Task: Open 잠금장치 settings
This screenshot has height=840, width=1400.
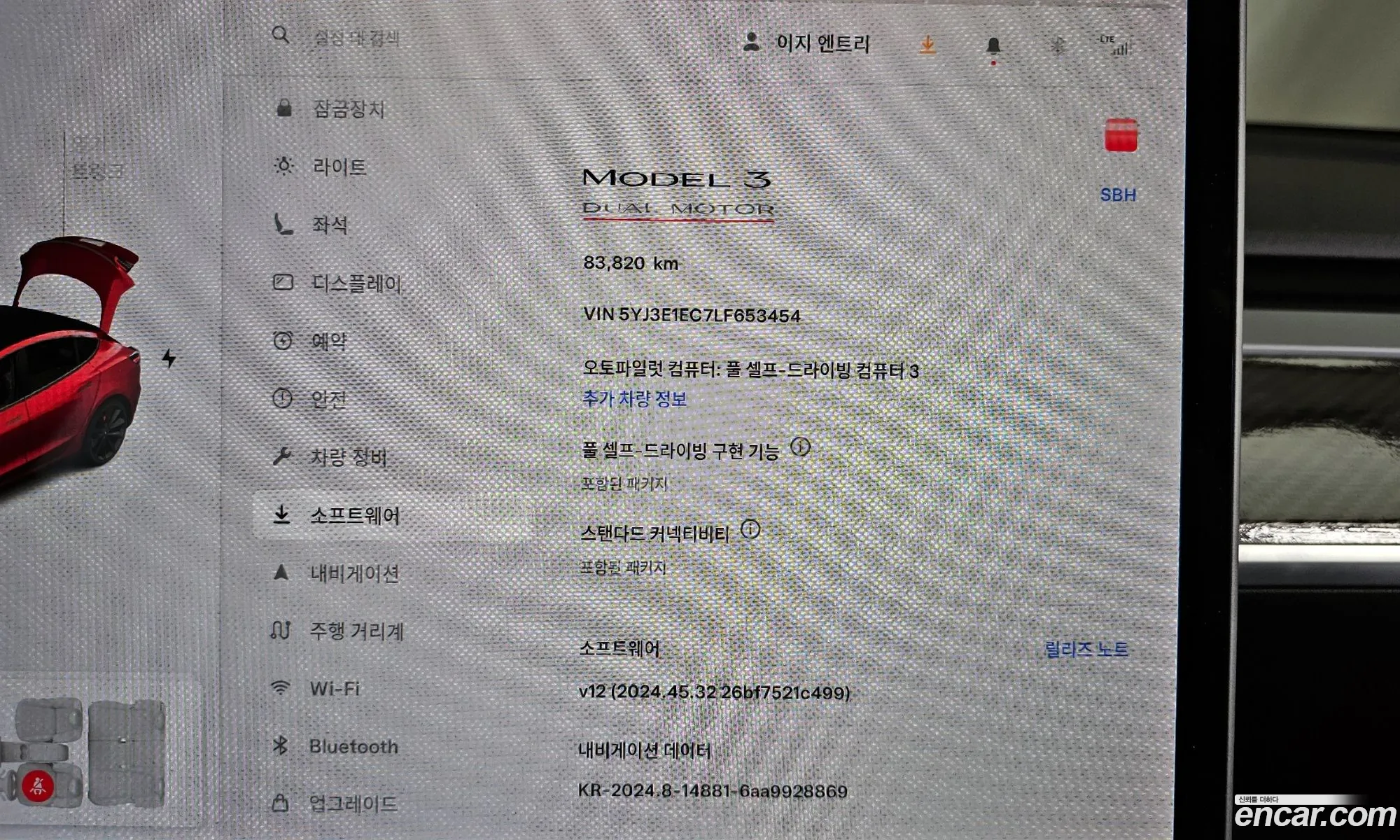Action: pyautogui.click(x=348, y=108)
